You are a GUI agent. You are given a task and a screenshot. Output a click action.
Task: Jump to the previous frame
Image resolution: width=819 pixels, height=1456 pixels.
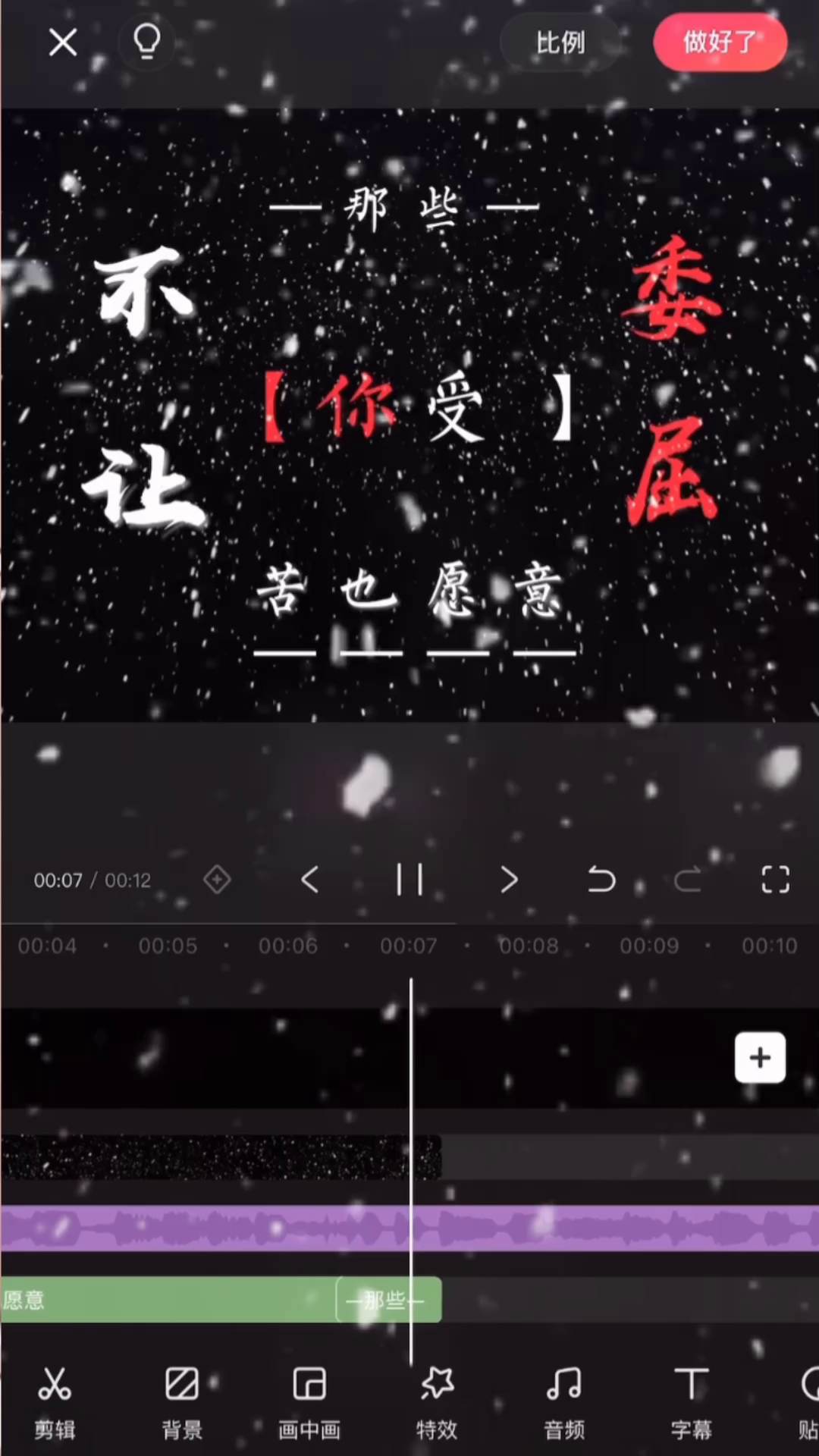coord(309,880)
